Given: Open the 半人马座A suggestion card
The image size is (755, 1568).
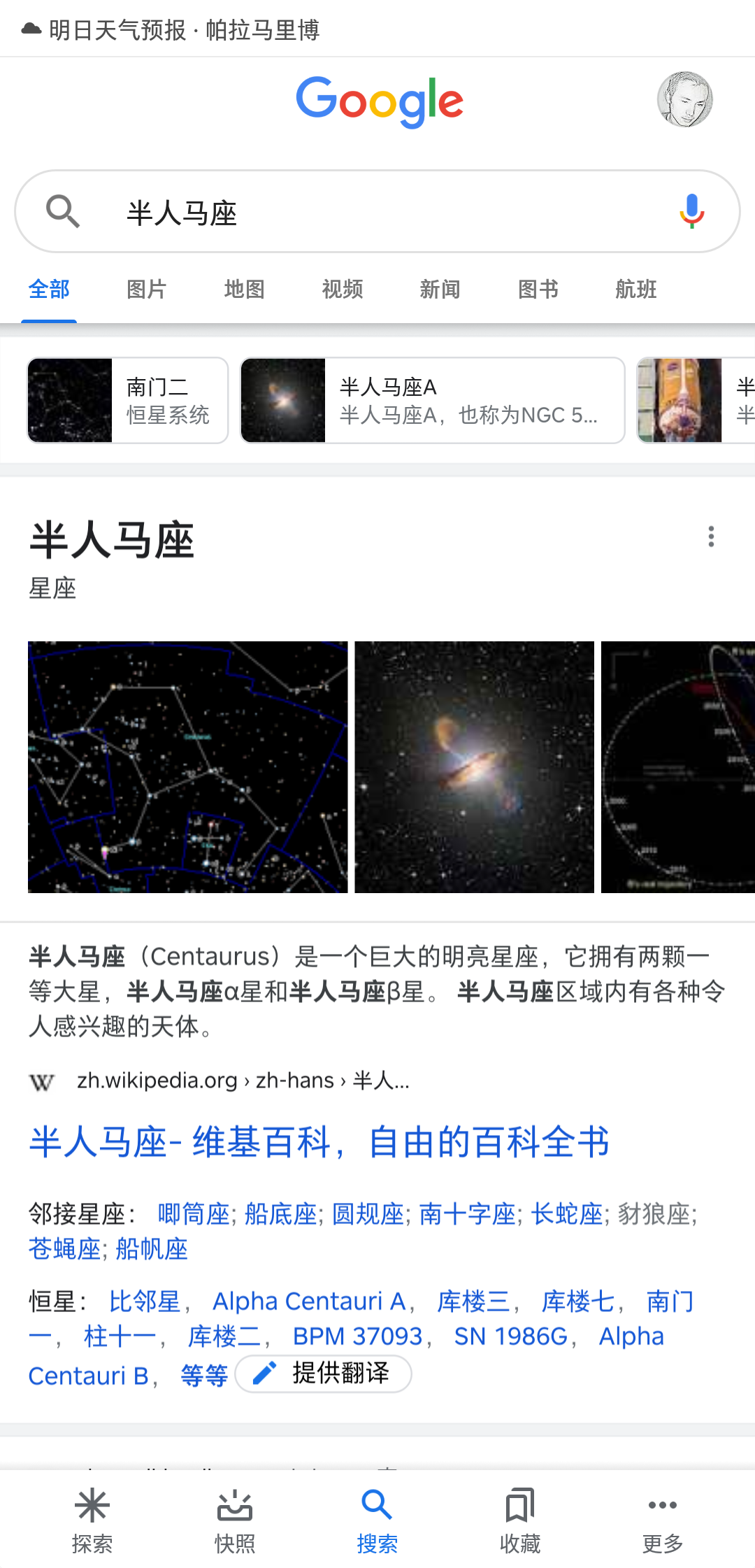Looking at the screenshot, I should click(432, 401).
